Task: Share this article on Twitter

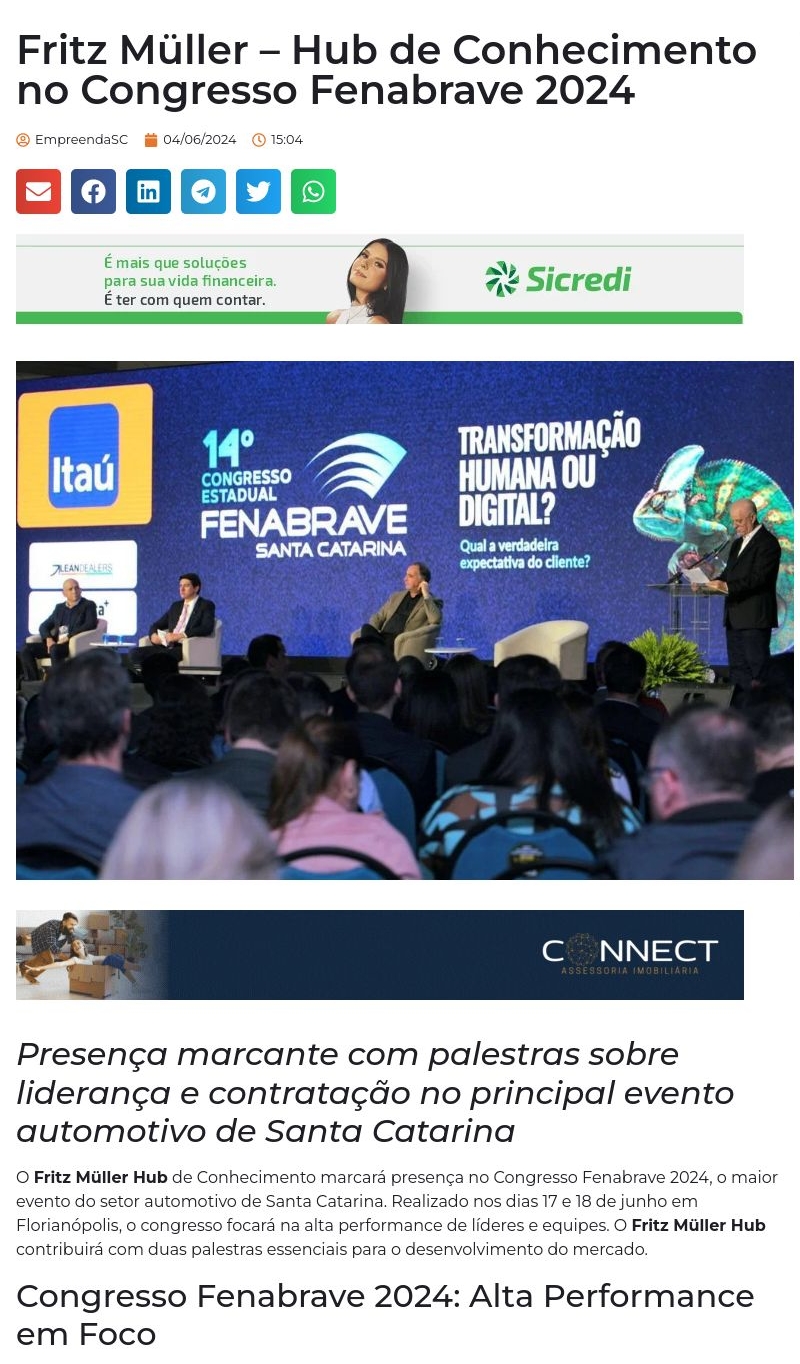Action: 258,191
